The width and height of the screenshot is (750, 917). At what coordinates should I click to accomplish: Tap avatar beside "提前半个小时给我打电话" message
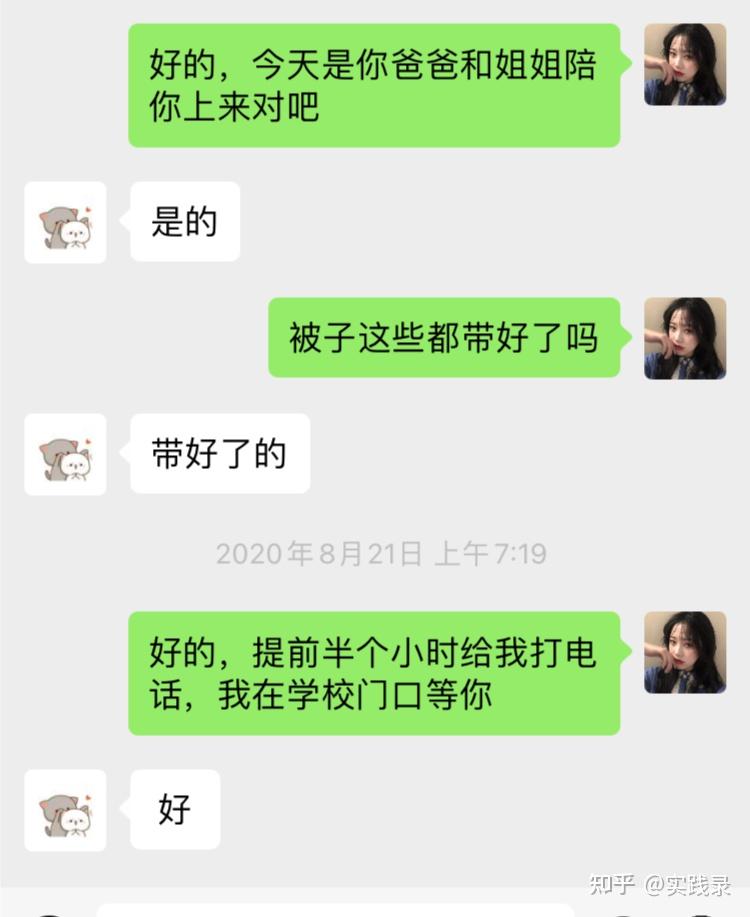click(x=685, y=652)
